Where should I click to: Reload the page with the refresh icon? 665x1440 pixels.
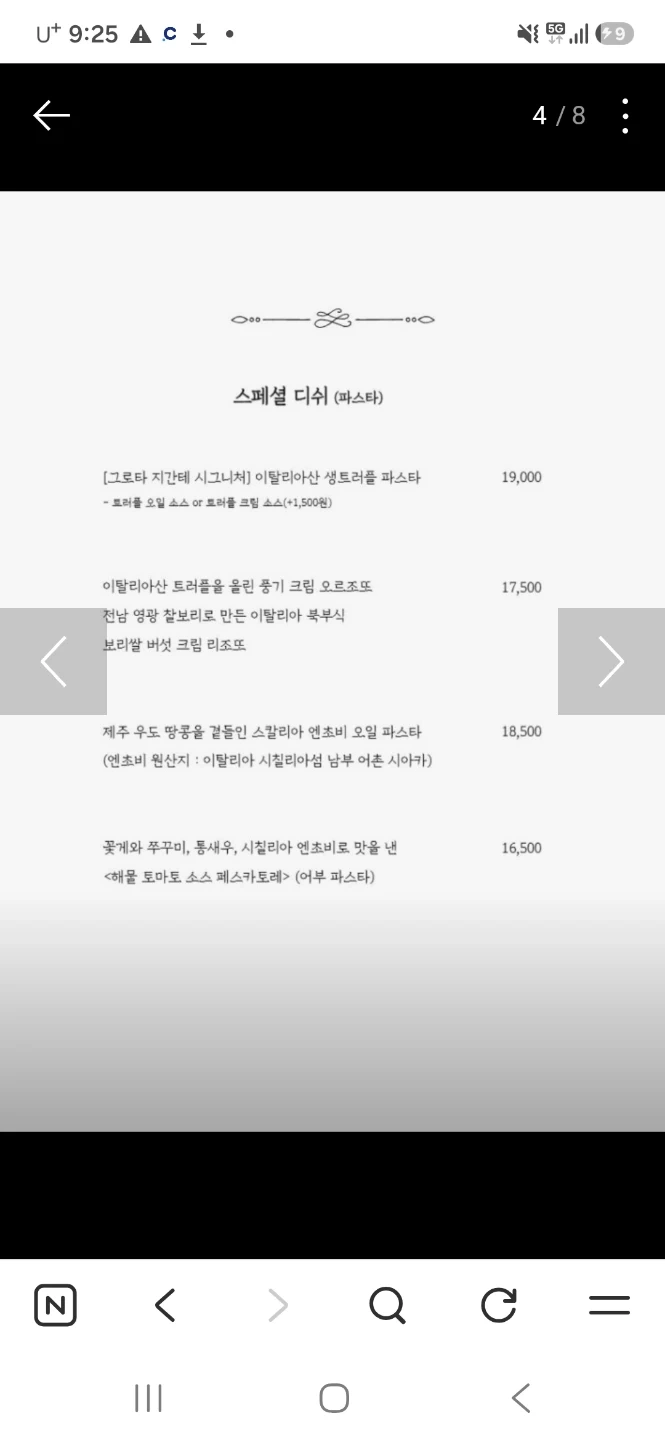point(498,1305)
